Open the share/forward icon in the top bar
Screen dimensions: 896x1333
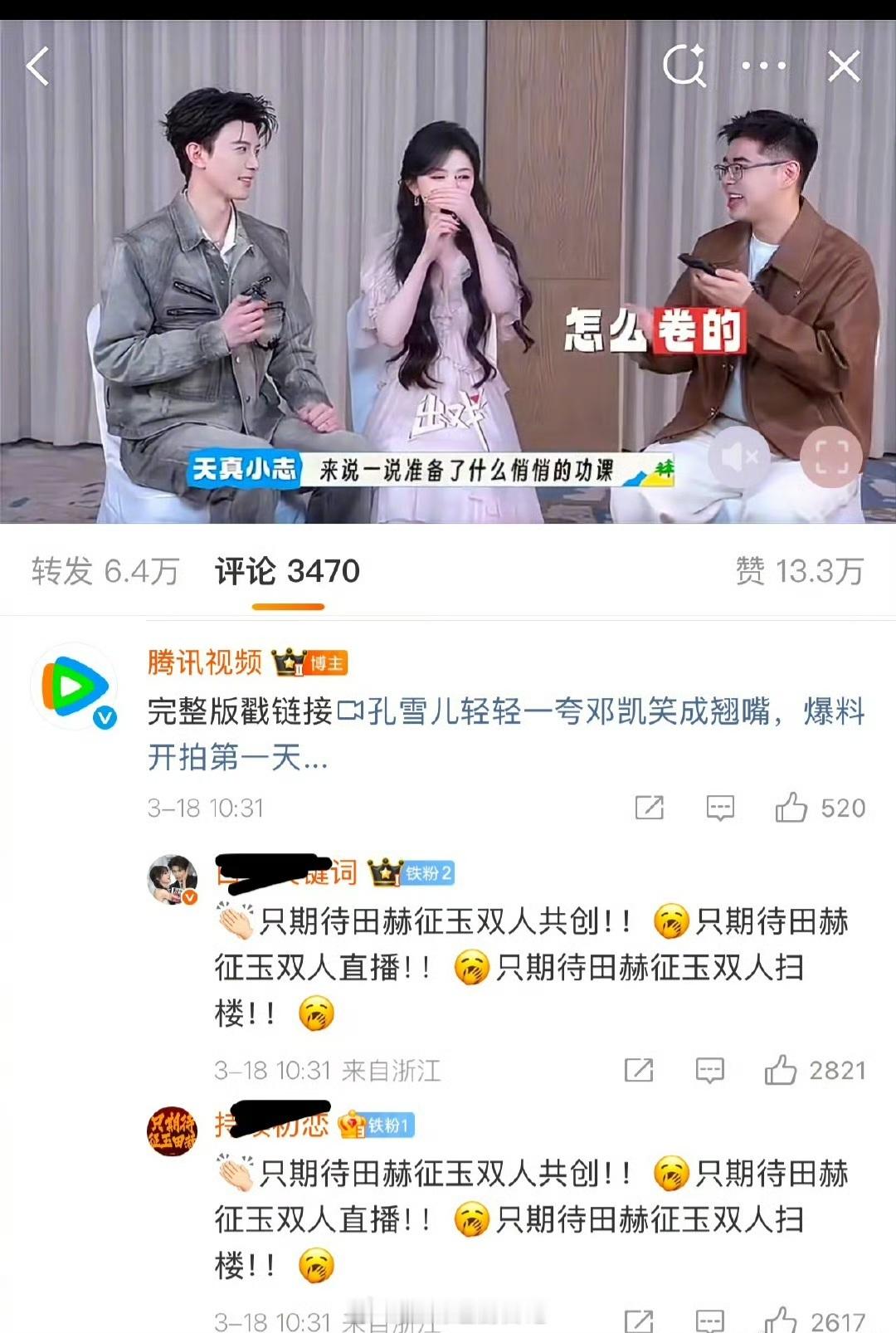[x=683, y=66]
